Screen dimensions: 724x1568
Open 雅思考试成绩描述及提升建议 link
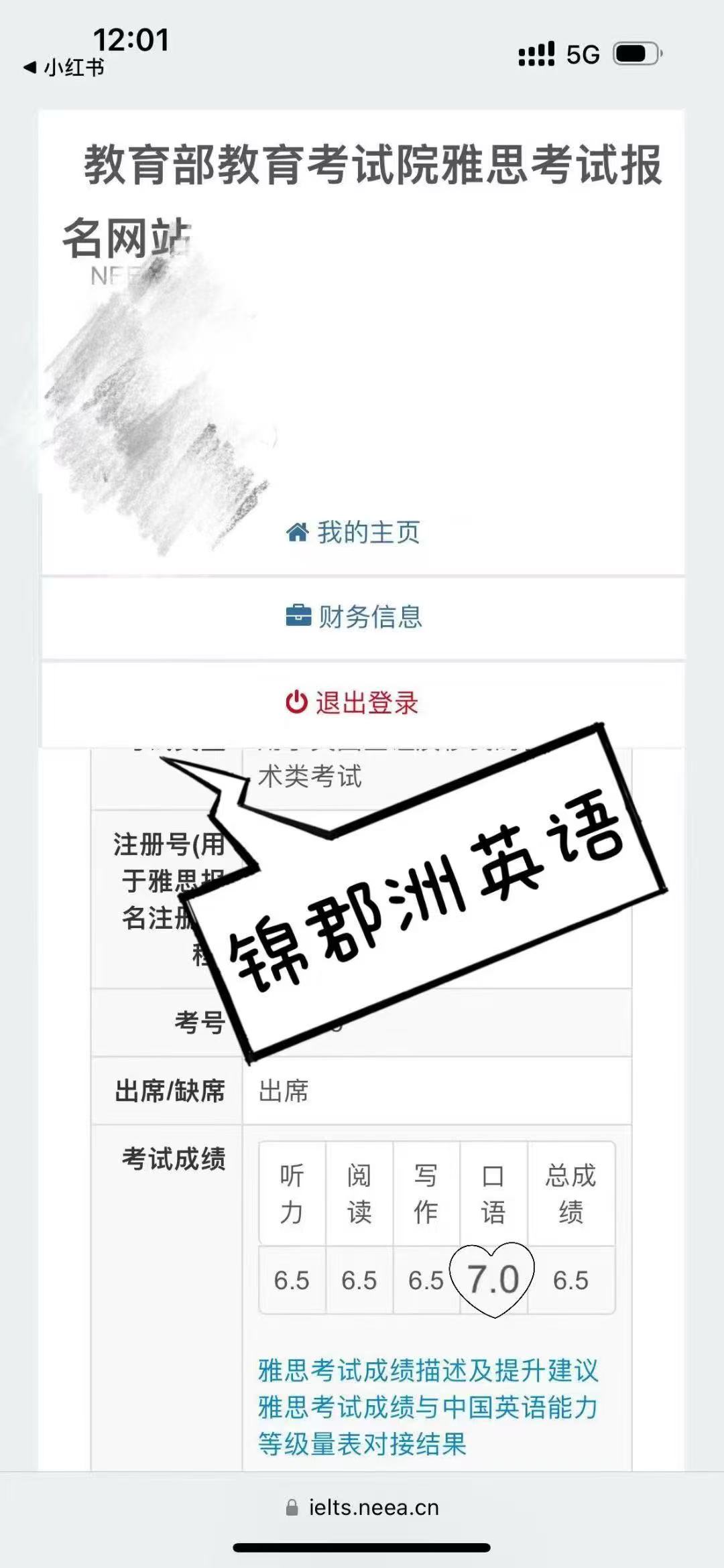pos(427,1370)
